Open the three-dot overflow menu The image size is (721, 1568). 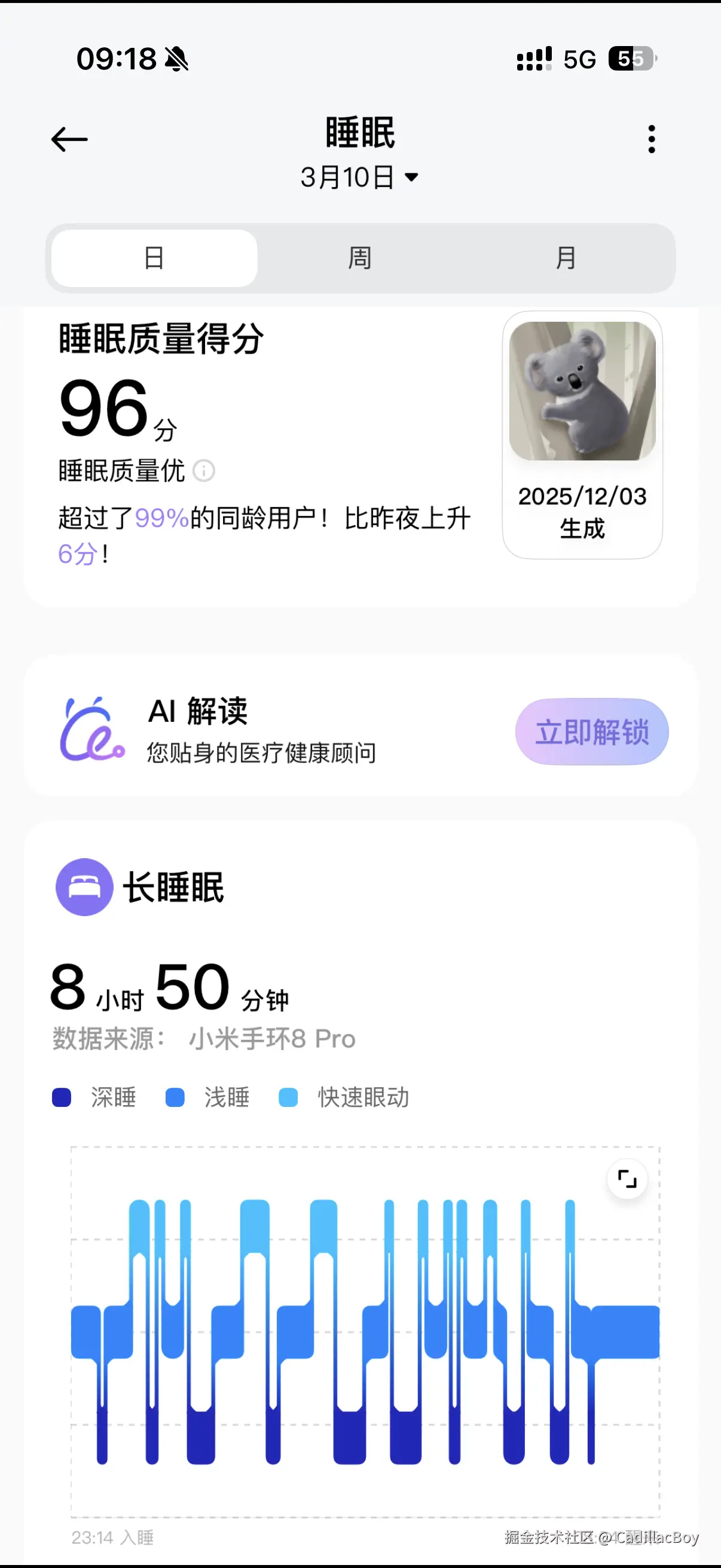click(x=651, y=139)
